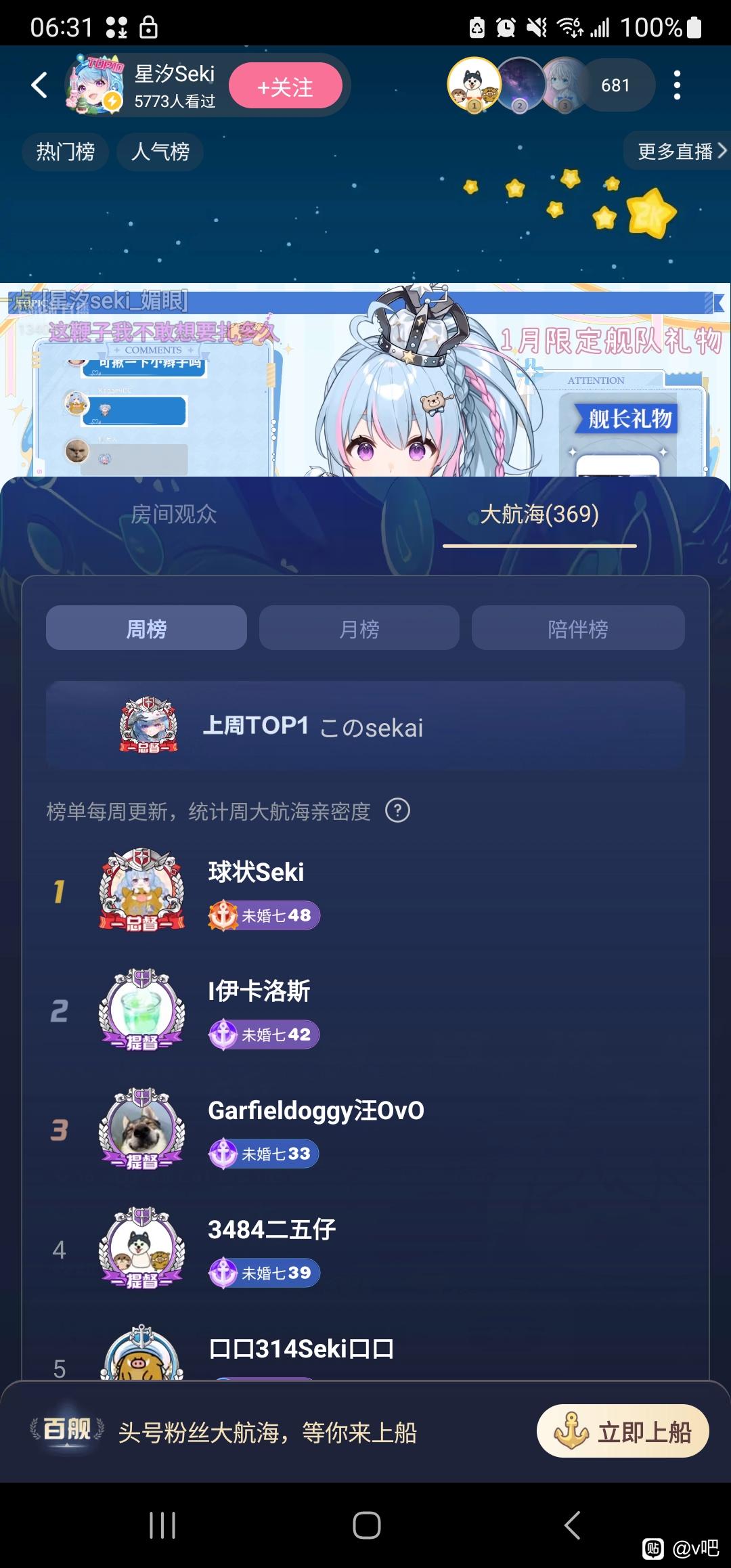731x1568 pixels.
Task: Open the three-dot overflow menu
Action: click(x=677, y=85)
